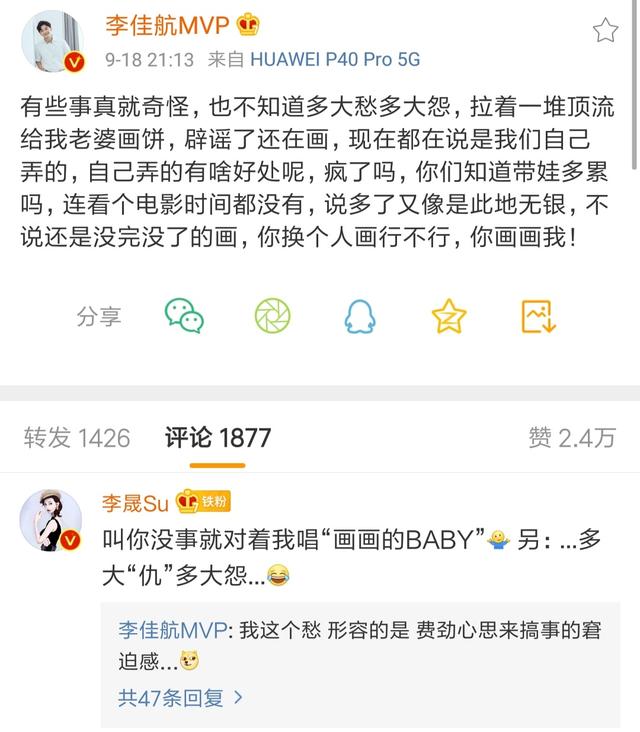Expand 共47条回复 replies
Viewport: 640px width, 732px height.
coord(180,697)
